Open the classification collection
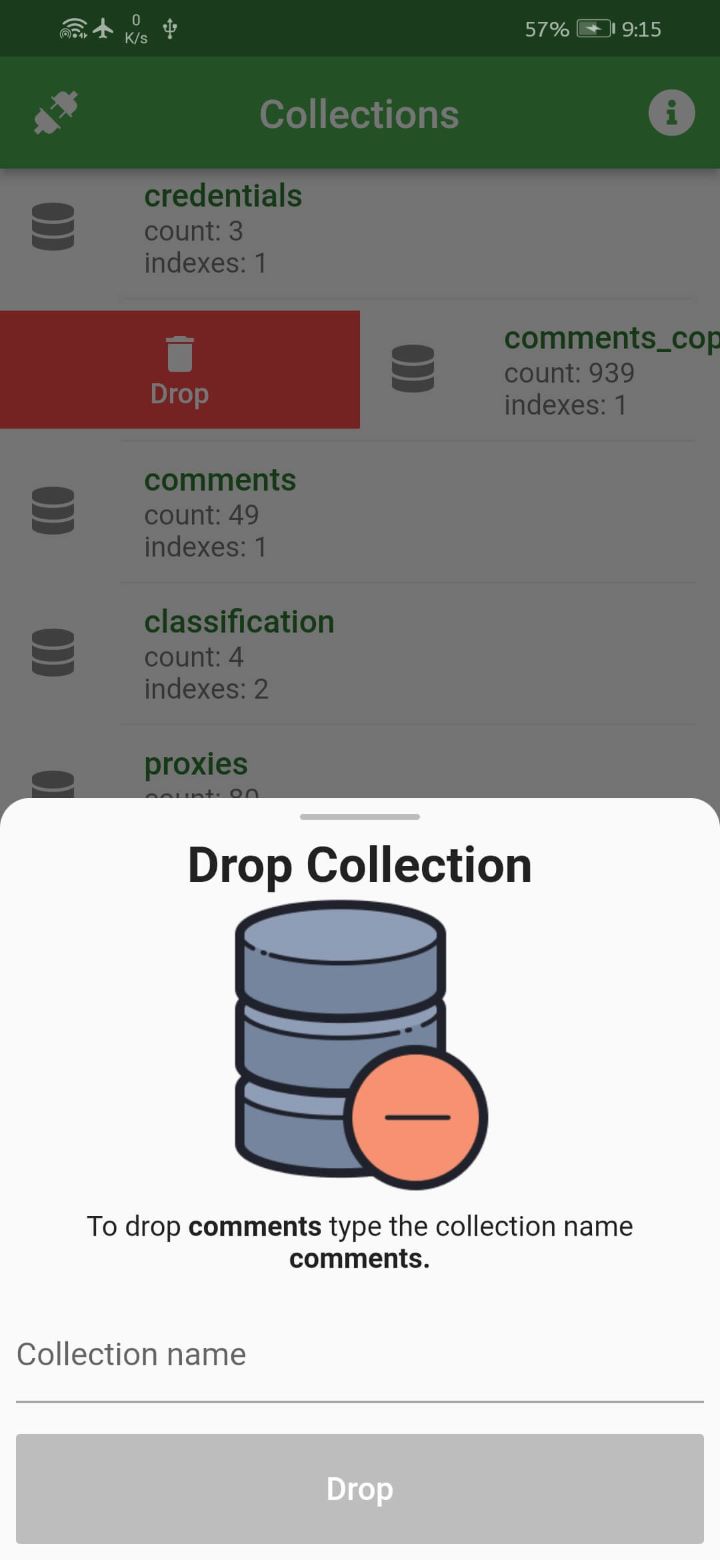The width and height of the screenshot is (720, 1560). tap(360, 654)
